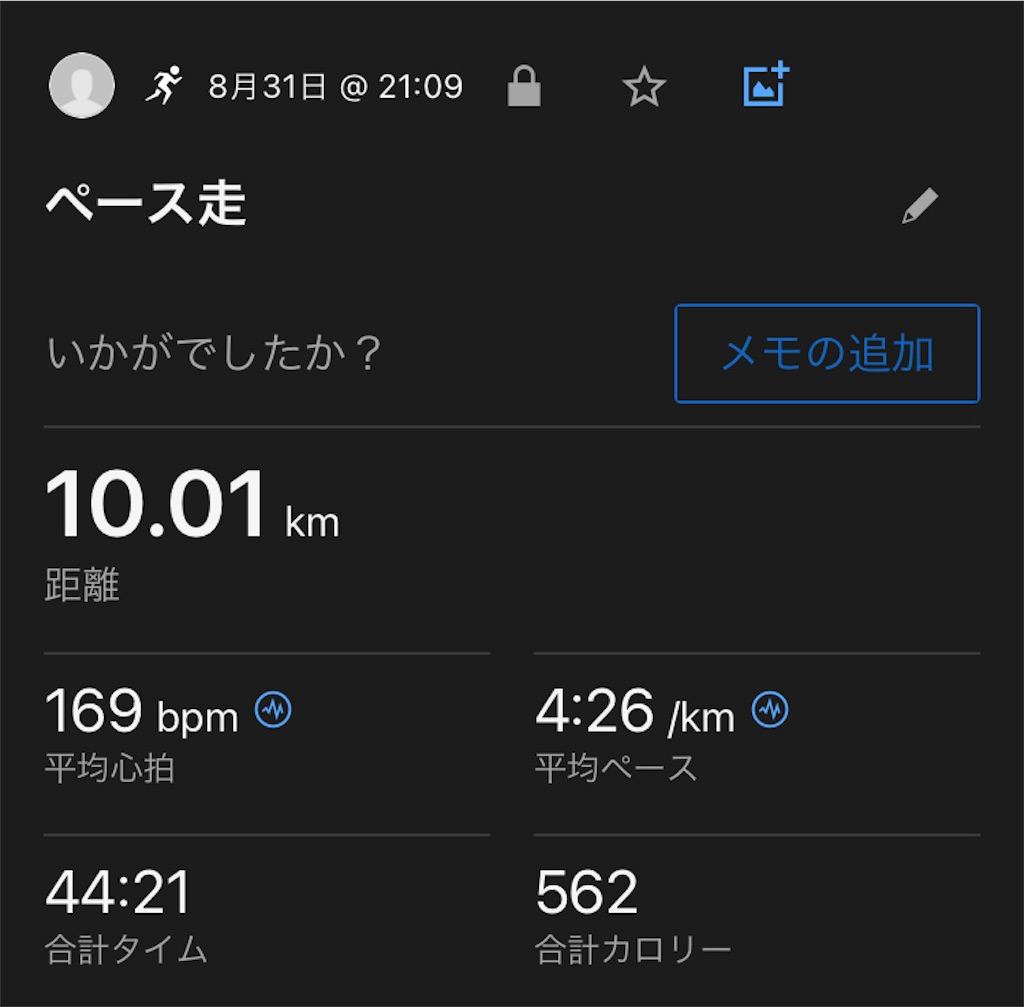Add a photo to this activity
1024x1007 pixels.
point(766,86)
